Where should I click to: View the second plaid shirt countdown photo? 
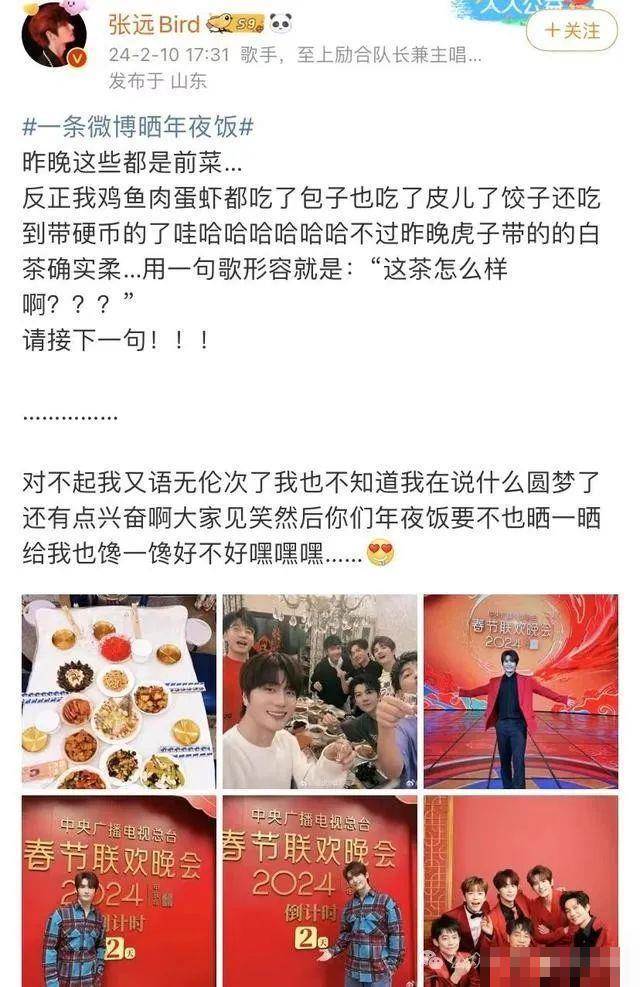coord(319,890)
